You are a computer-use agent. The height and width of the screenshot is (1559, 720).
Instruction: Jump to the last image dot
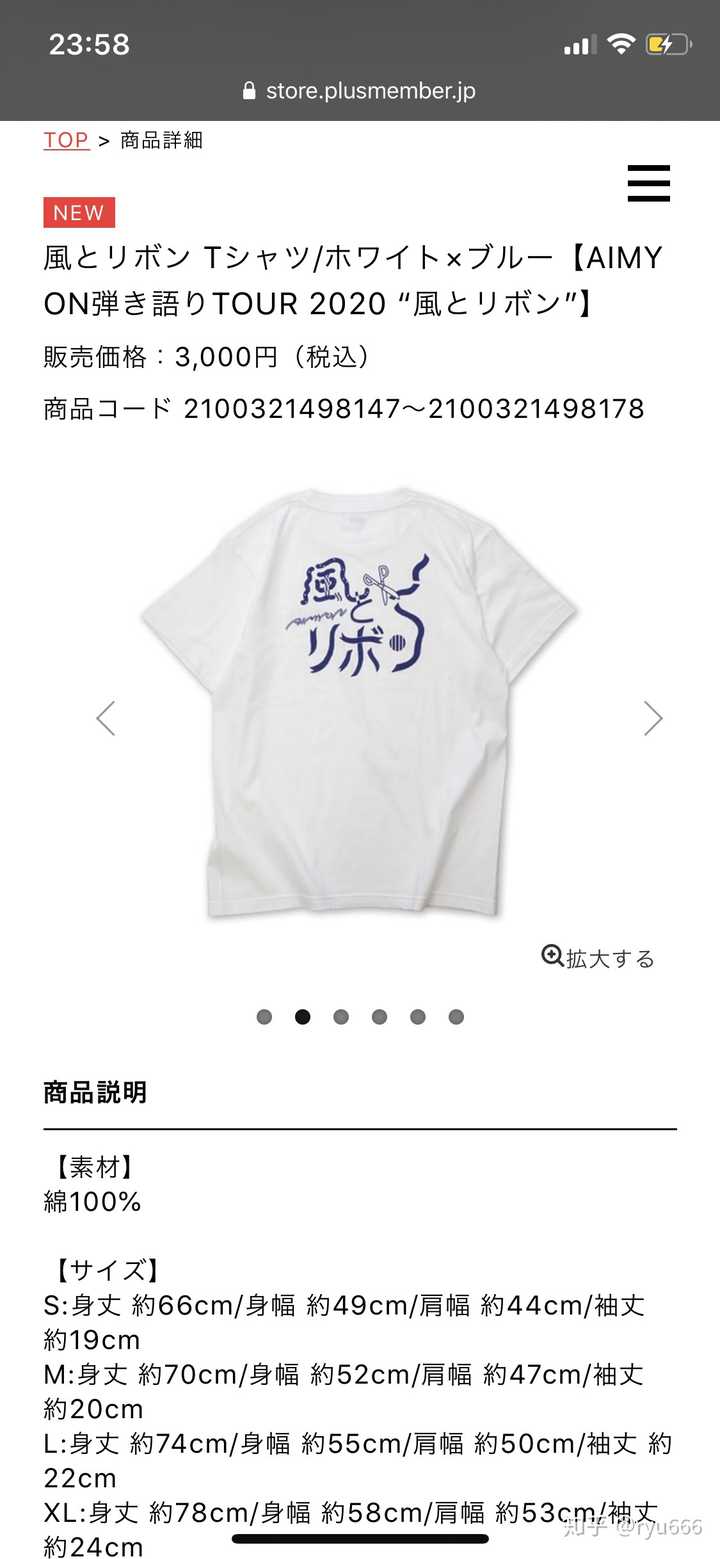(456, 1017)
